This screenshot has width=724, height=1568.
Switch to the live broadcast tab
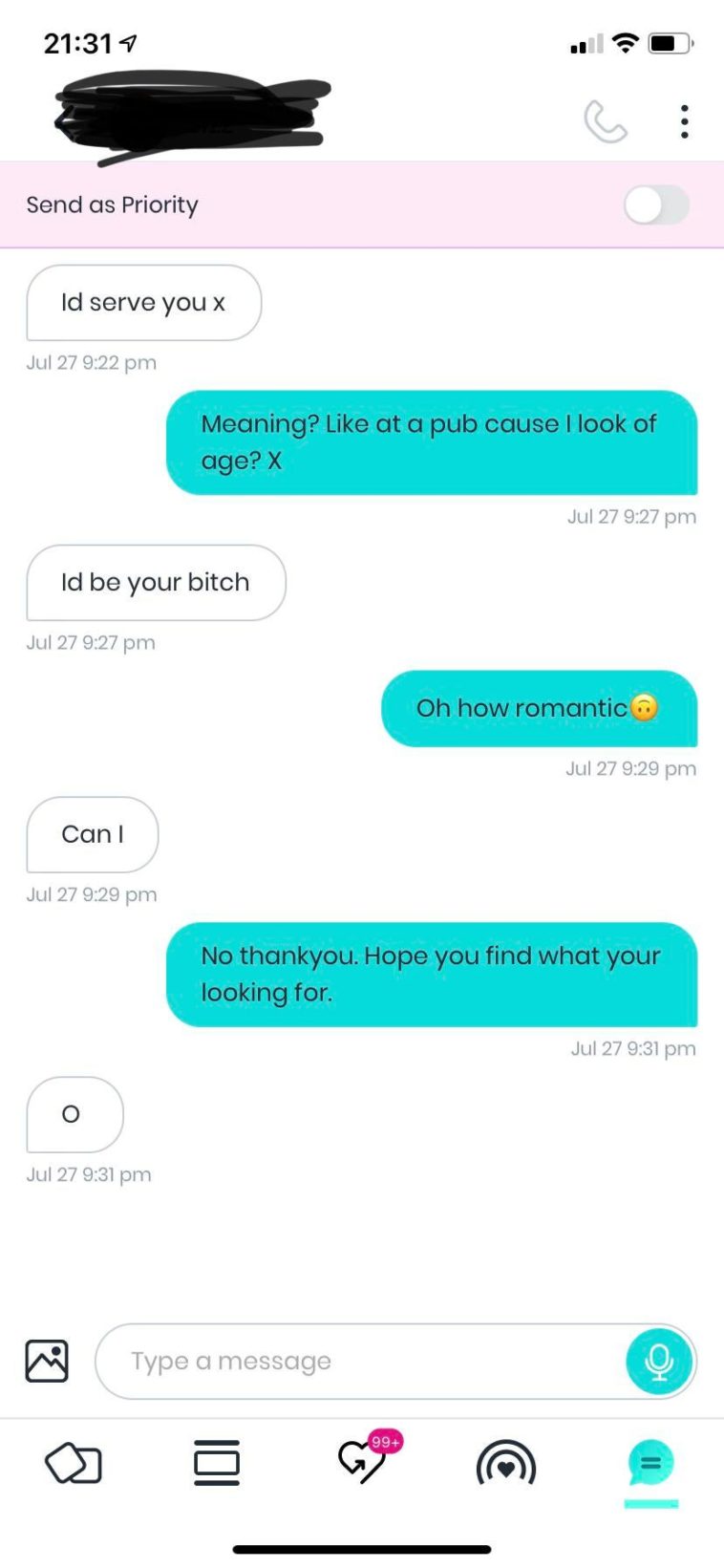pos(506,1463)
